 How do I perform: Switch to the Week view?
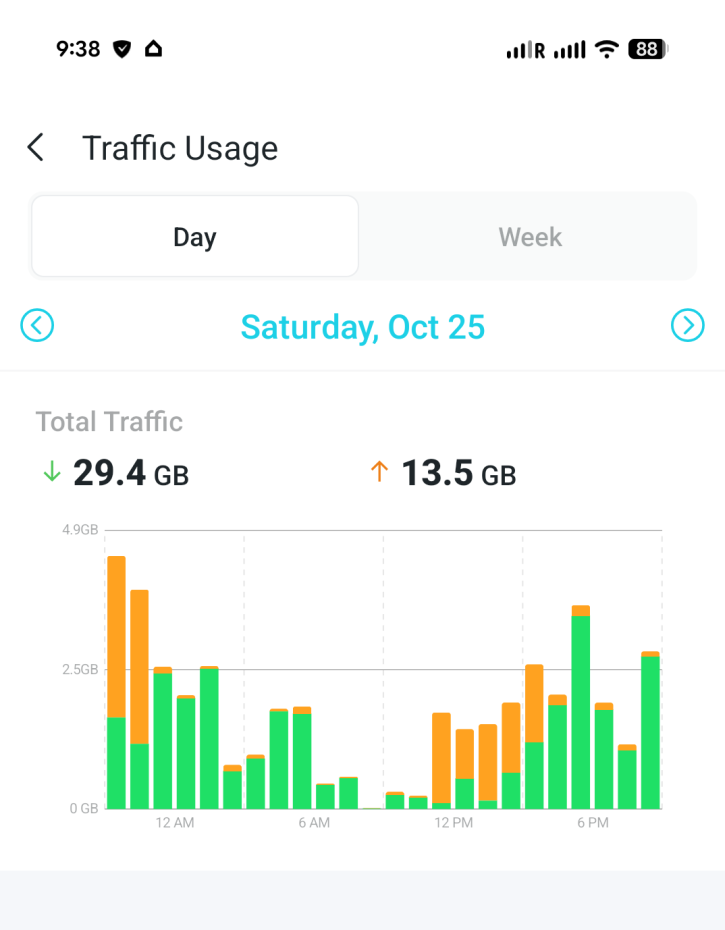[530, 237]
